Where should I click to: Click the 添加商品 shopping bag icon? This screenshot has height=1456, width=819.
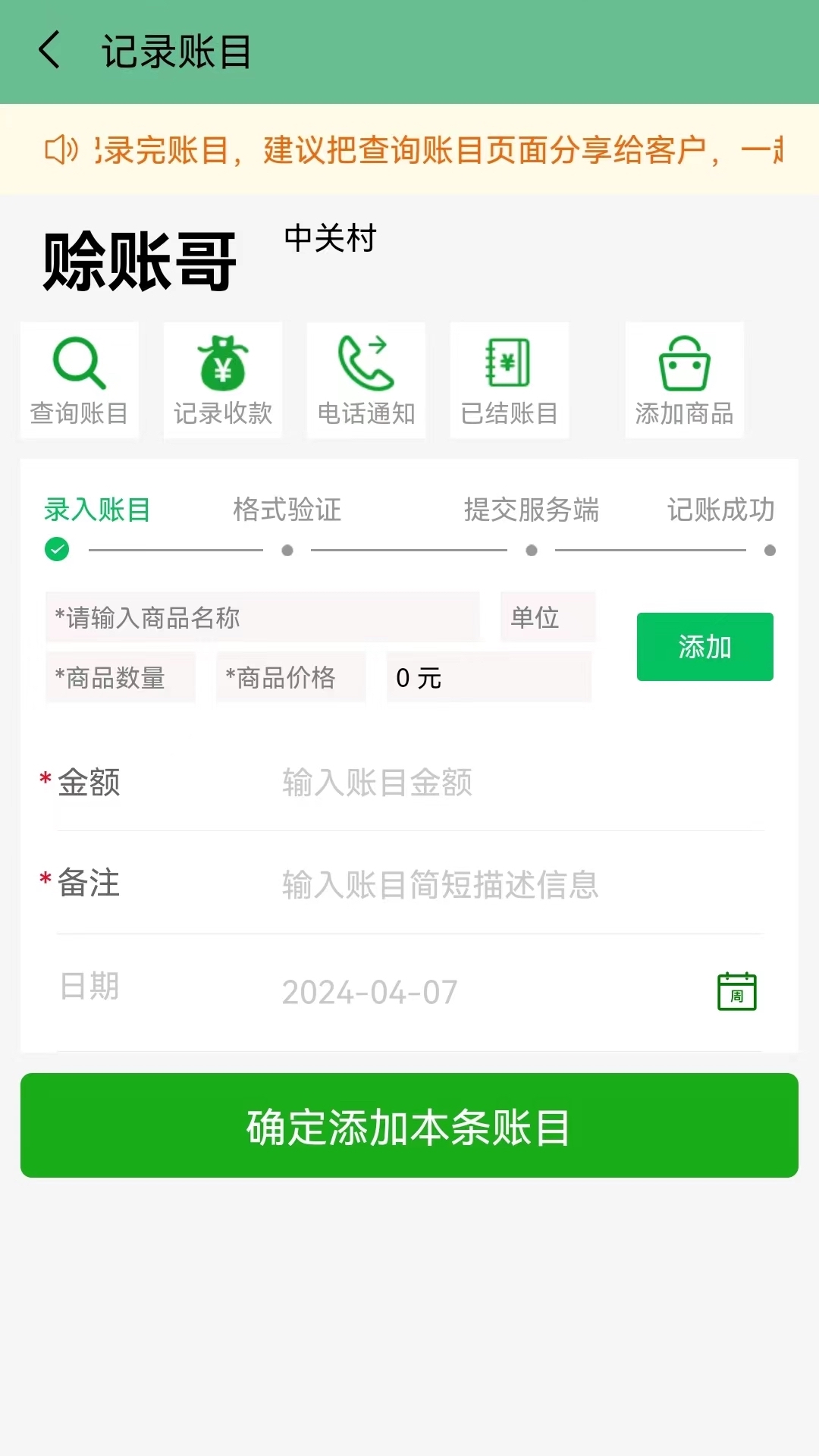point(683,379)
